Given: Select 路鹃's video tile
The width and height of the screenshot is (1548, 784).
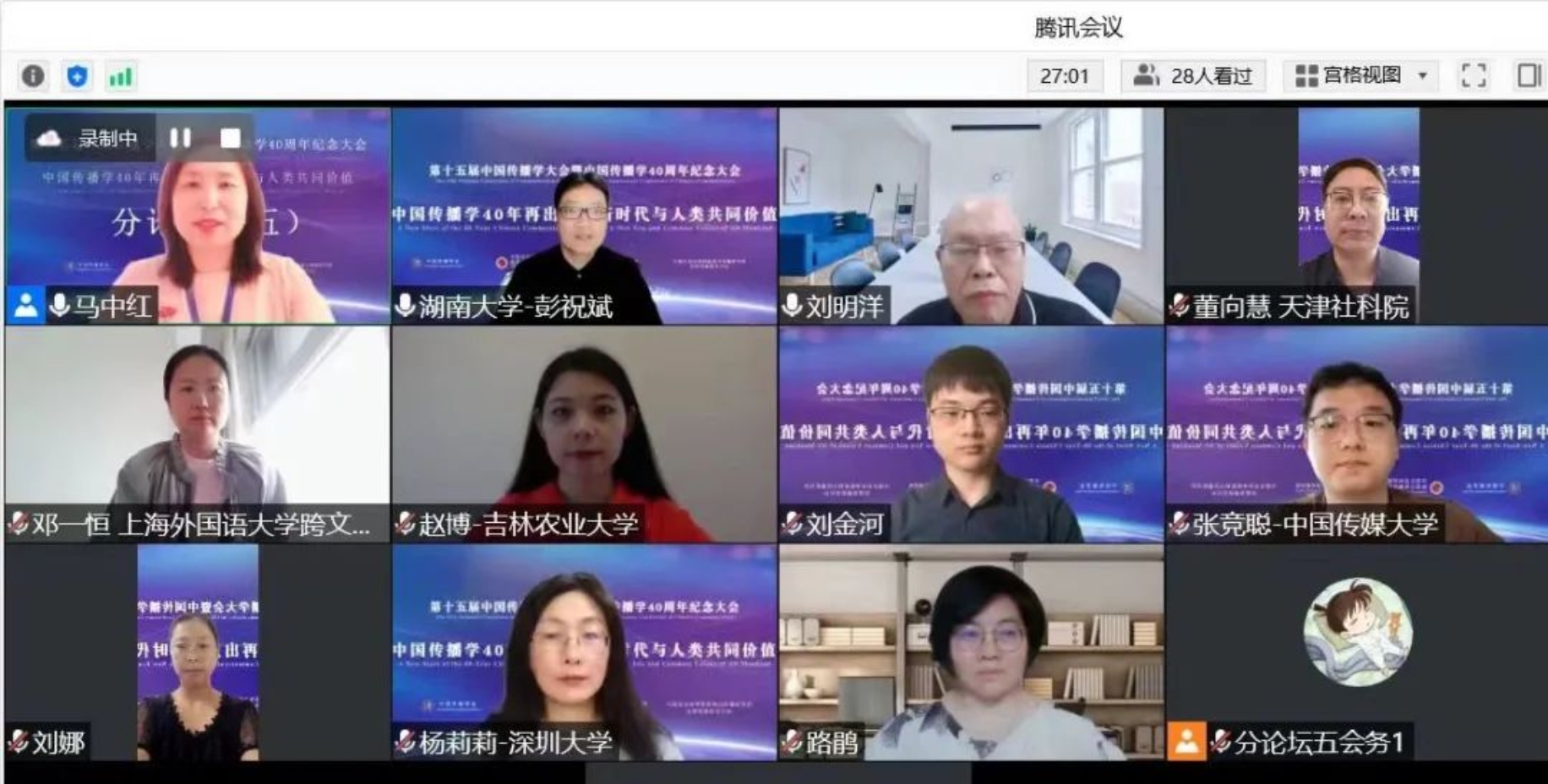Looking at the screenshot, I should (x=970, y=652).
